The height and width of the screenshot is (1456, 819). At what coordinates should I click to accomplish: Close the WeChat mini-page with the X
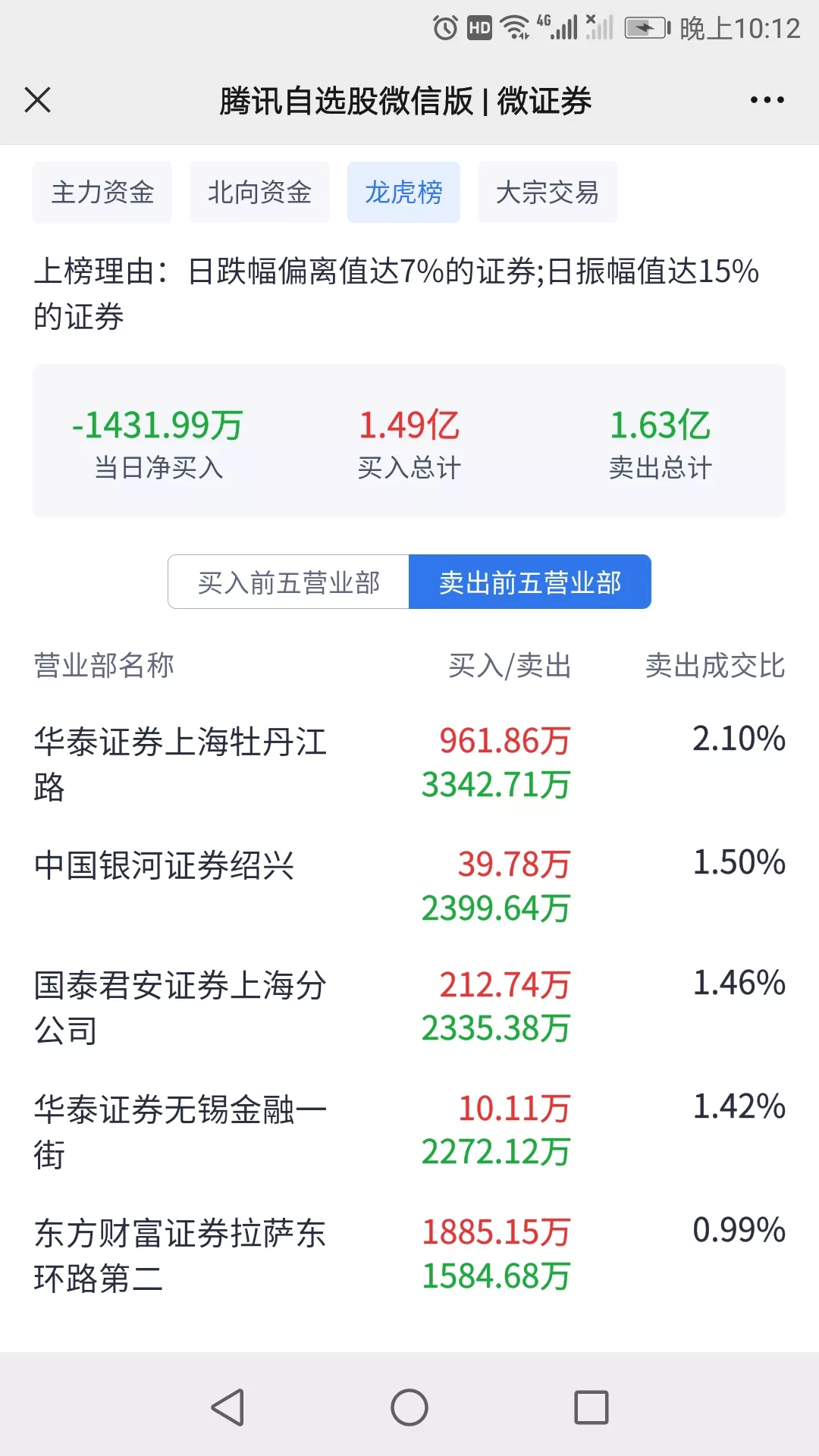(x=37, y=99)
